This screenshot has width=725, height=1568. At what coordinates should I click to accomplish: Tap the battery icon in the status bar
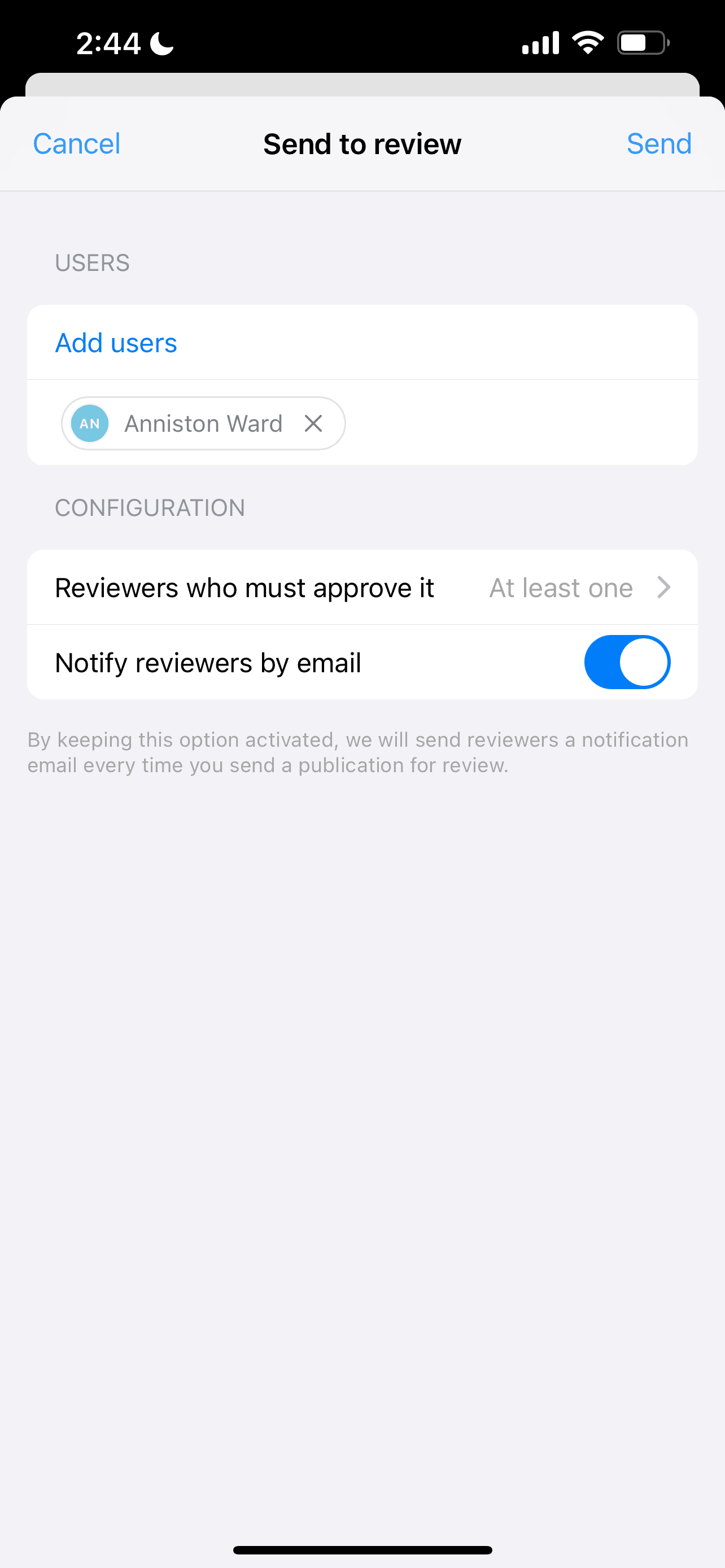click(x=641, y=41)
